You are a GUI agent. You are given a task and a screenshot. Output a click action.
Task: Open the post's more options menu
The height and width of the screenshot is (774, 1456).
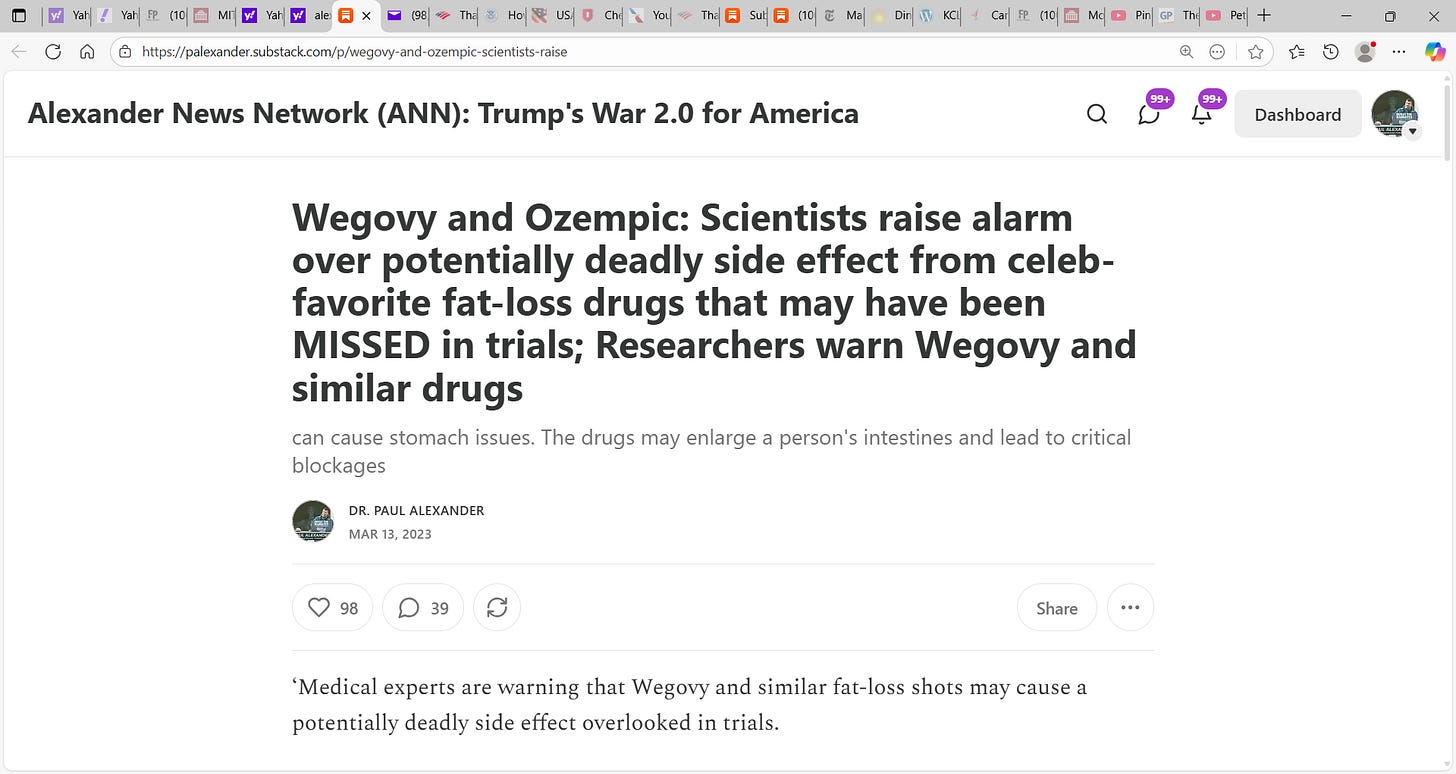(1131, 608)
